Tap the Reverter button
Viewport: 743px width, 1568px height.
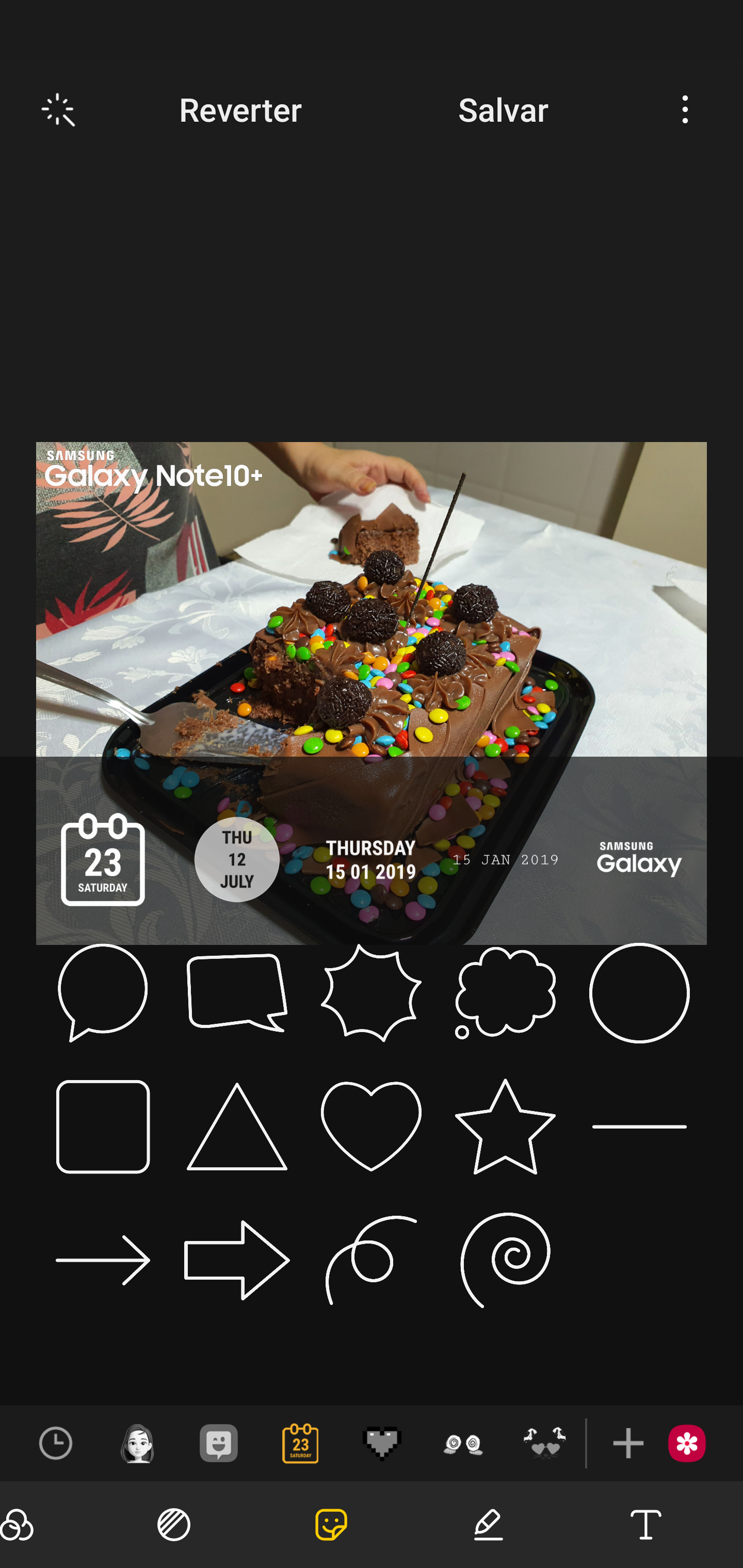(240, 110)
